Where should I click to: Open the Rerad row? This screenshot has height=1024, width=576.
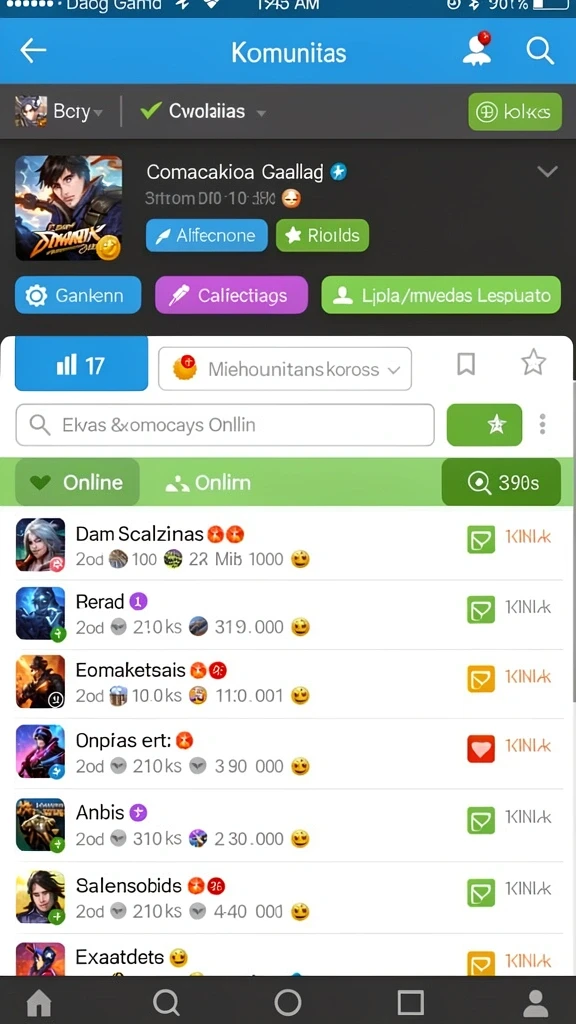288,614
